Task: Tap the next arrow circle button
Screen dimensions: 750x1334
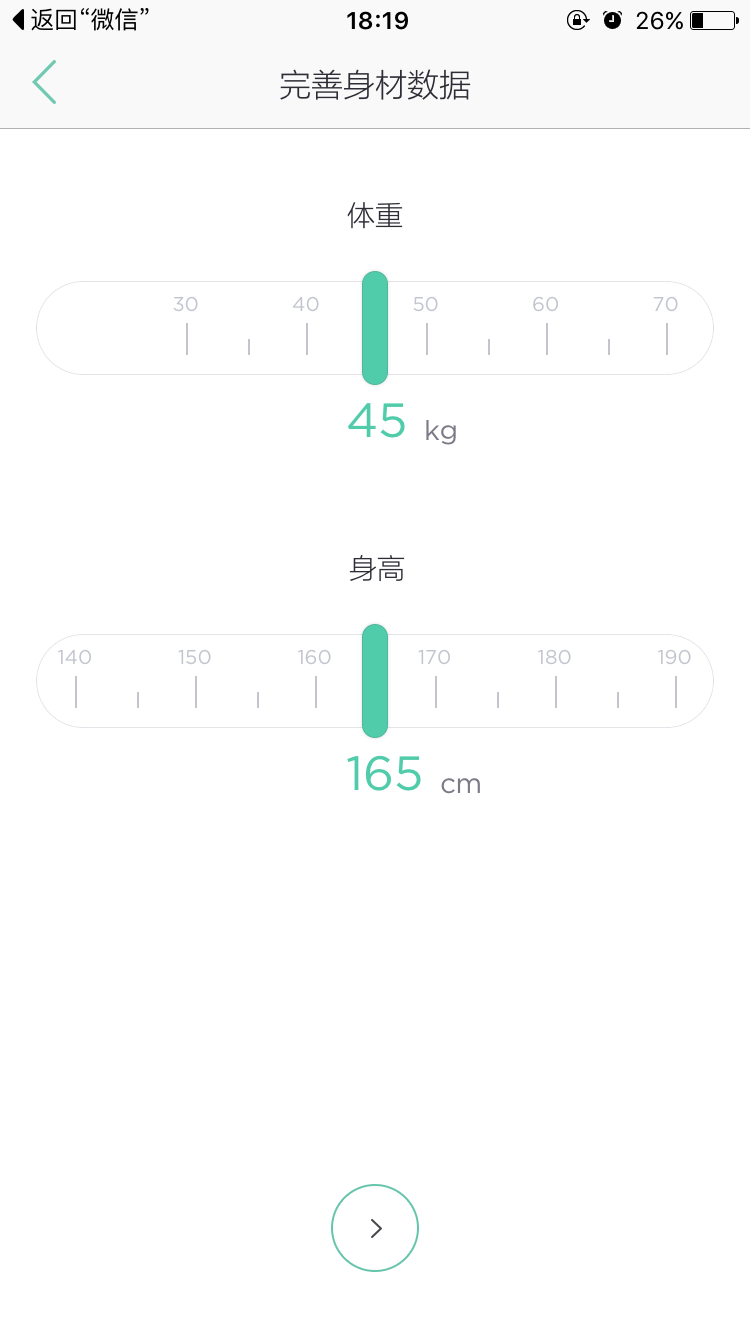Action: point(375,1228)
